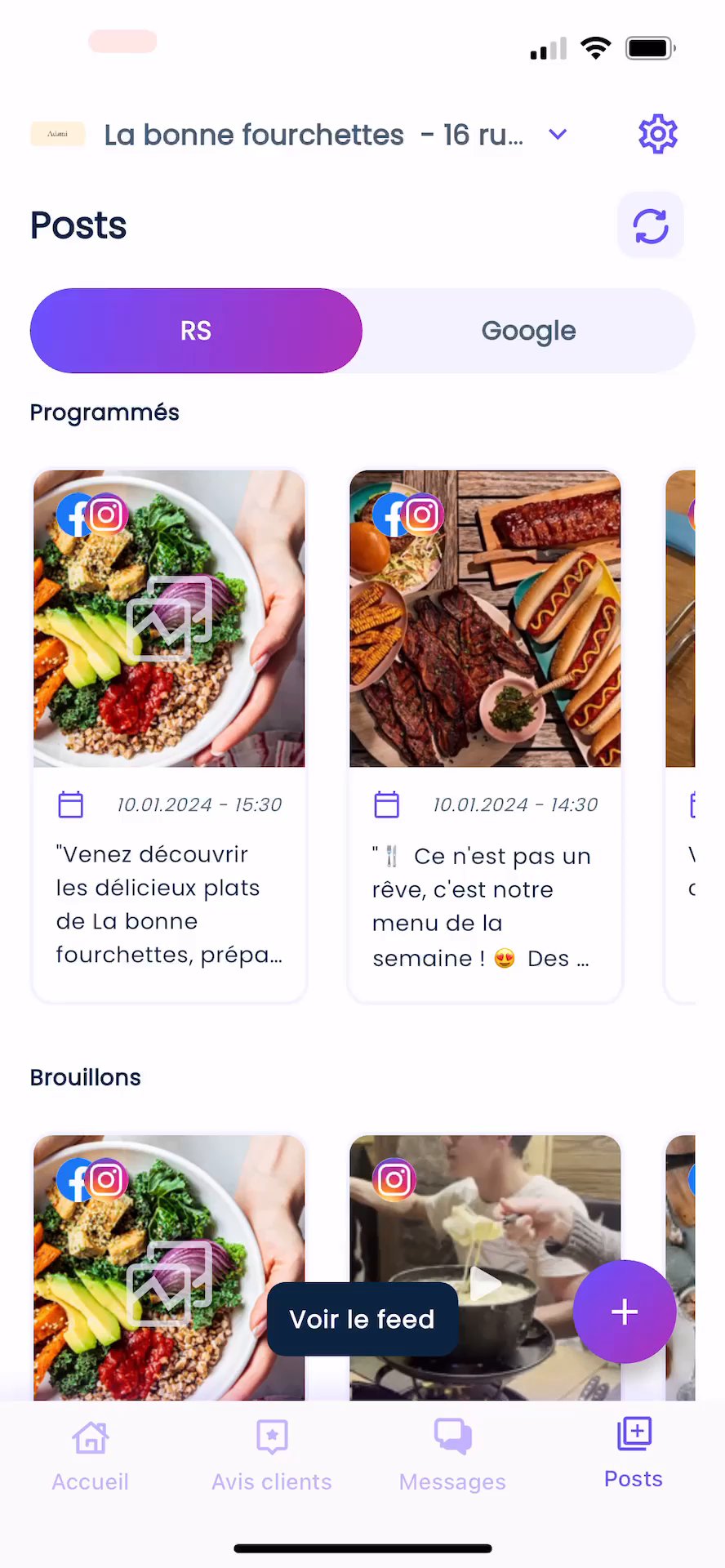Viewport: 725px width, 1568px height.
Task: Open the scheduled post dated 10.01.2024 - 15:30
Action: pyautogui.click(x=169, y=735)
